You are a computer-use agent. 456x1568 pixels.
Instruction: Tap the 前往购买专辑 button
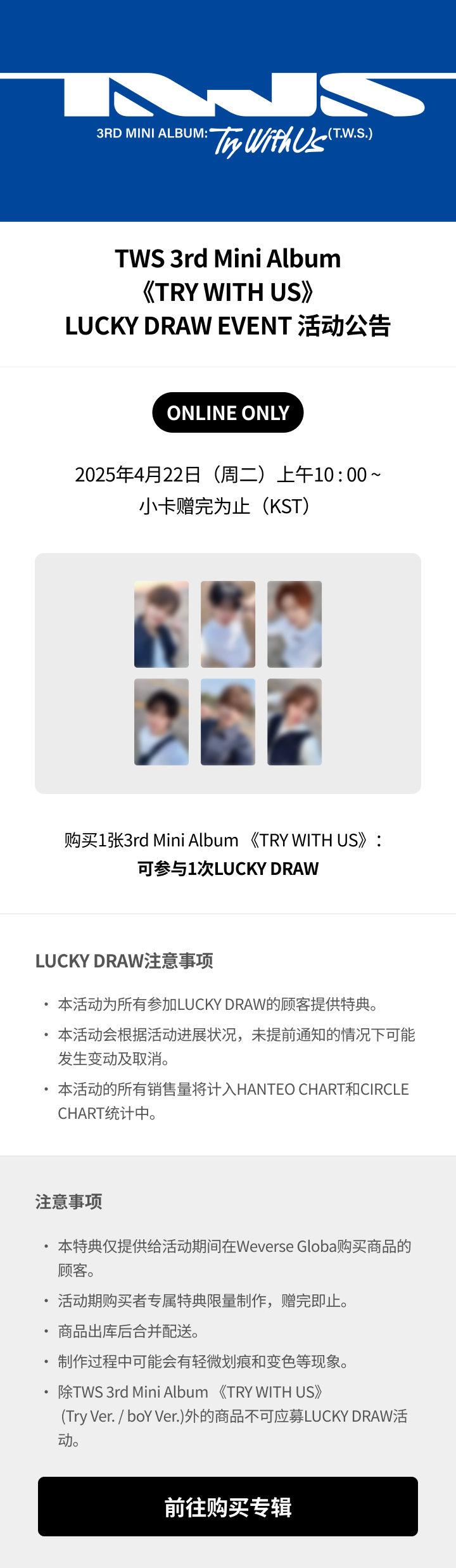point(228,1507)
